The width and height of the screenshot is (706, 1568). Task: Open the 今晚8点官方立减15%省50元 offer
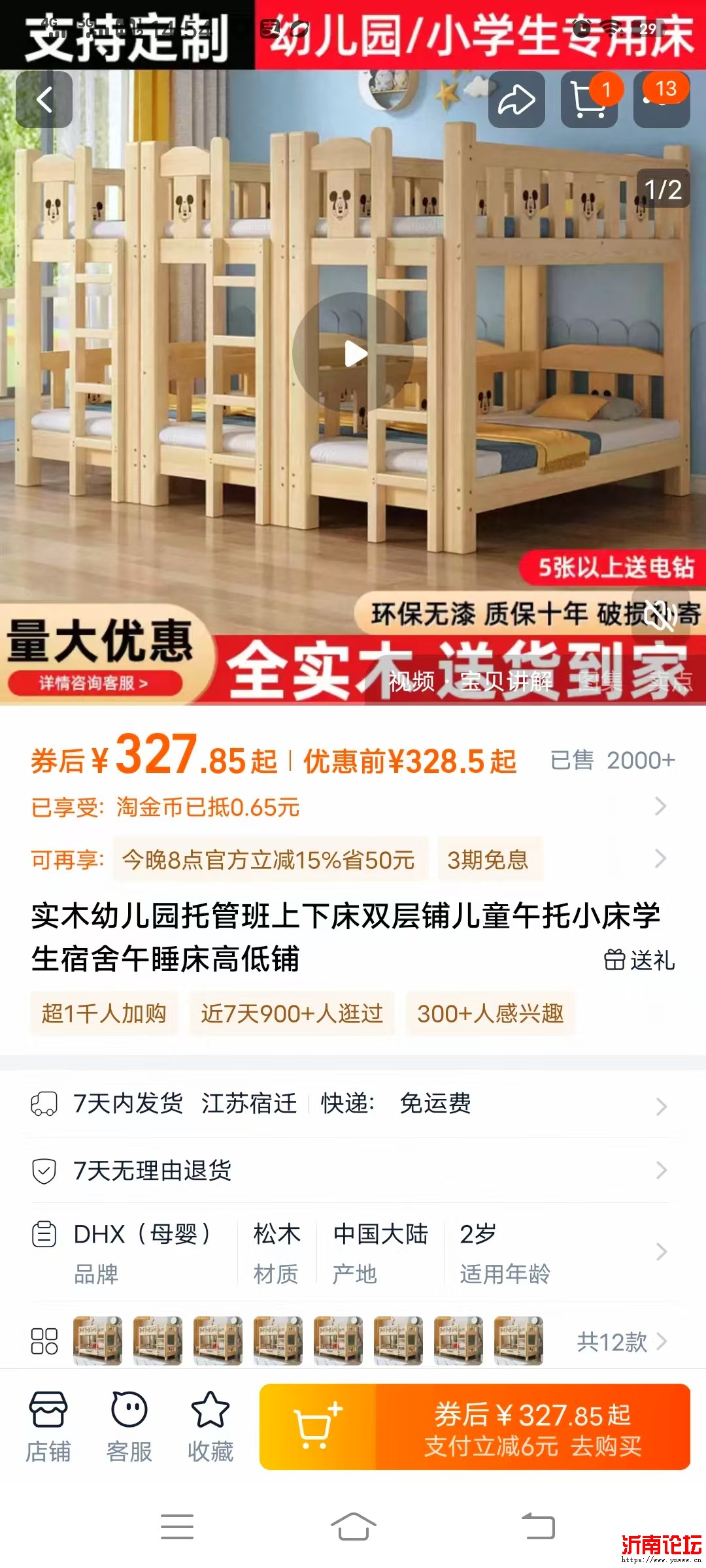[x=269, y=860]
